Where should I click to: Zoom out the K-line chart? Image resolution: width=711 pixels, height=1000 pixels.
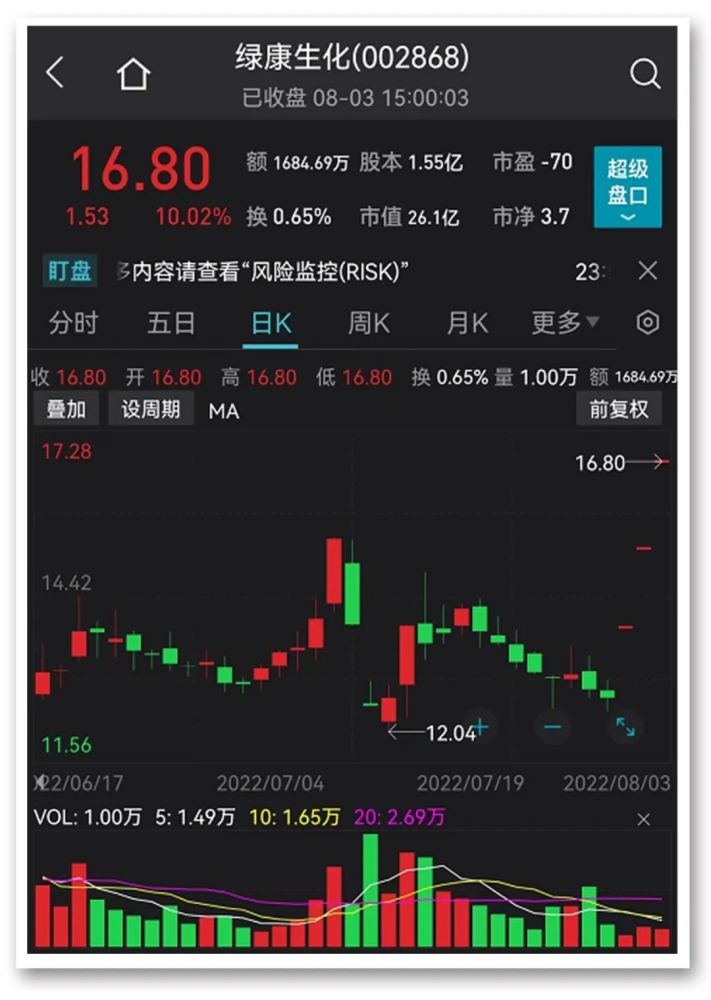click(x=553, y=727)
